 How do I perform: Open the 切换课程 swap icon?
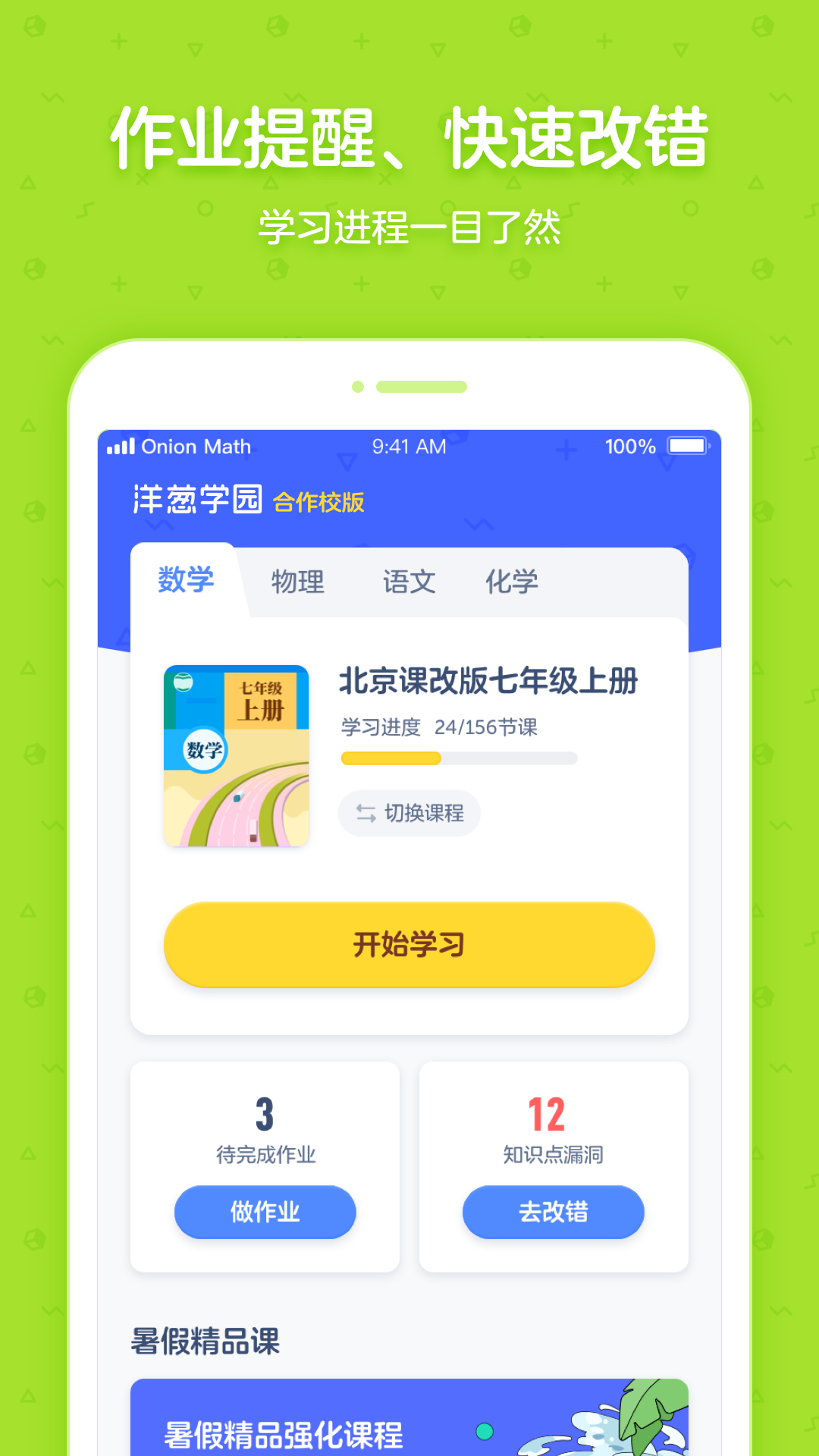pyautogui.click(x=364, y=813)
